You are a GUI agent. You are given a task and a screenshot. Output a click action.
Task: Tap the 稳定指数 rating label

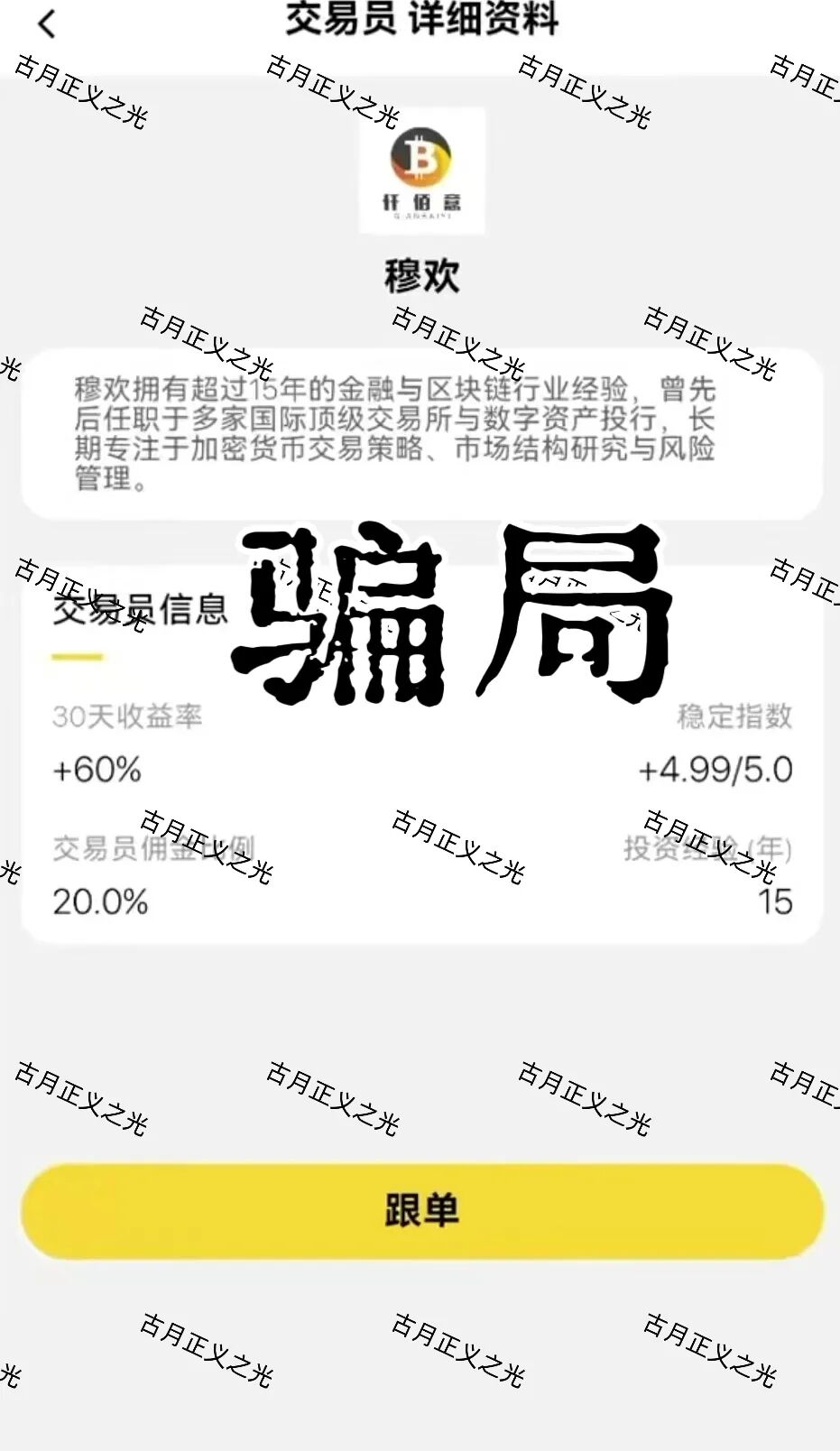click(734, 719)
